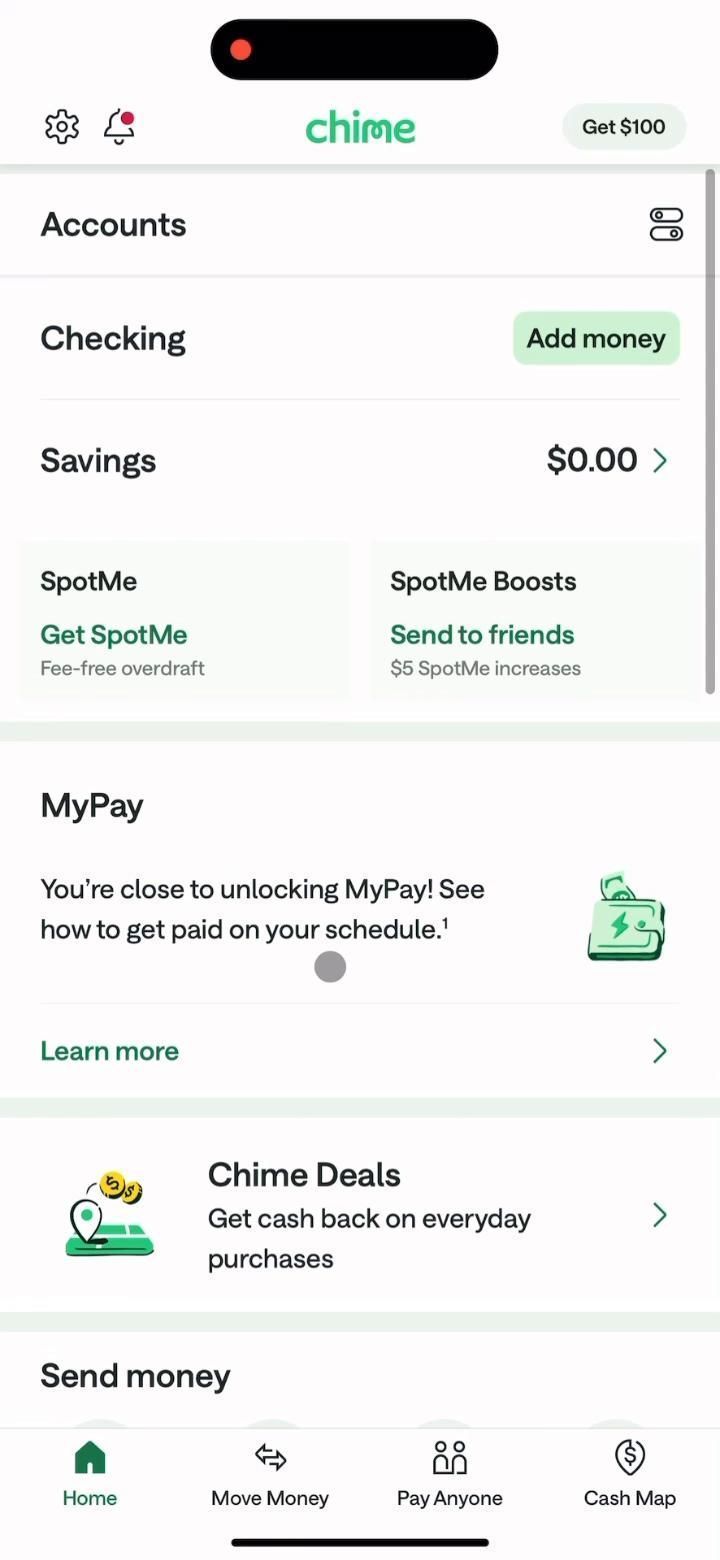Open the settings gear
Screen dimensions: 720x1560
click(x=62, y=127)
